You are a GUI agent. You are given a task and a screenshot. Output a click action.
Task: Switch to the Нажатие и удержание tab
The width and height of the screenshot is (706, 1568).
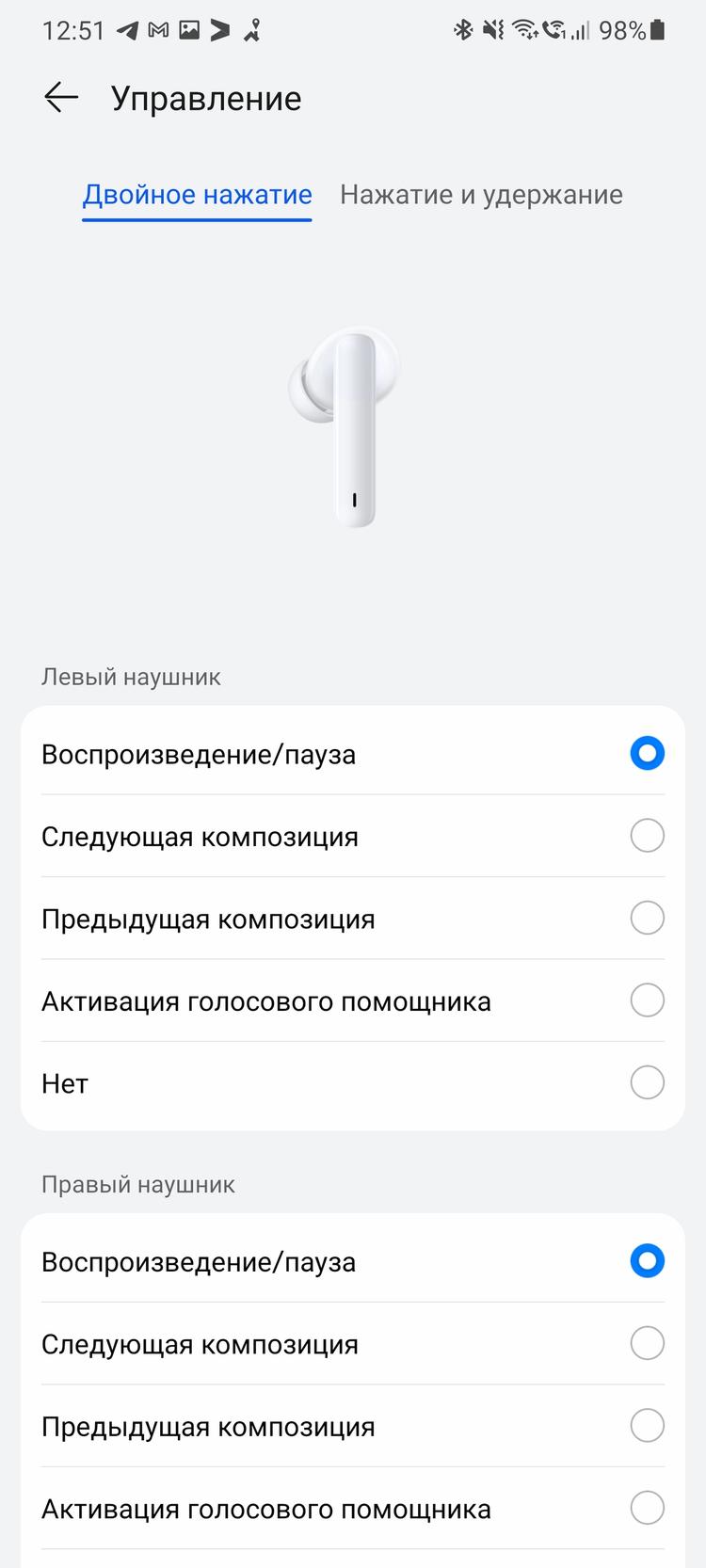(481, 195)
